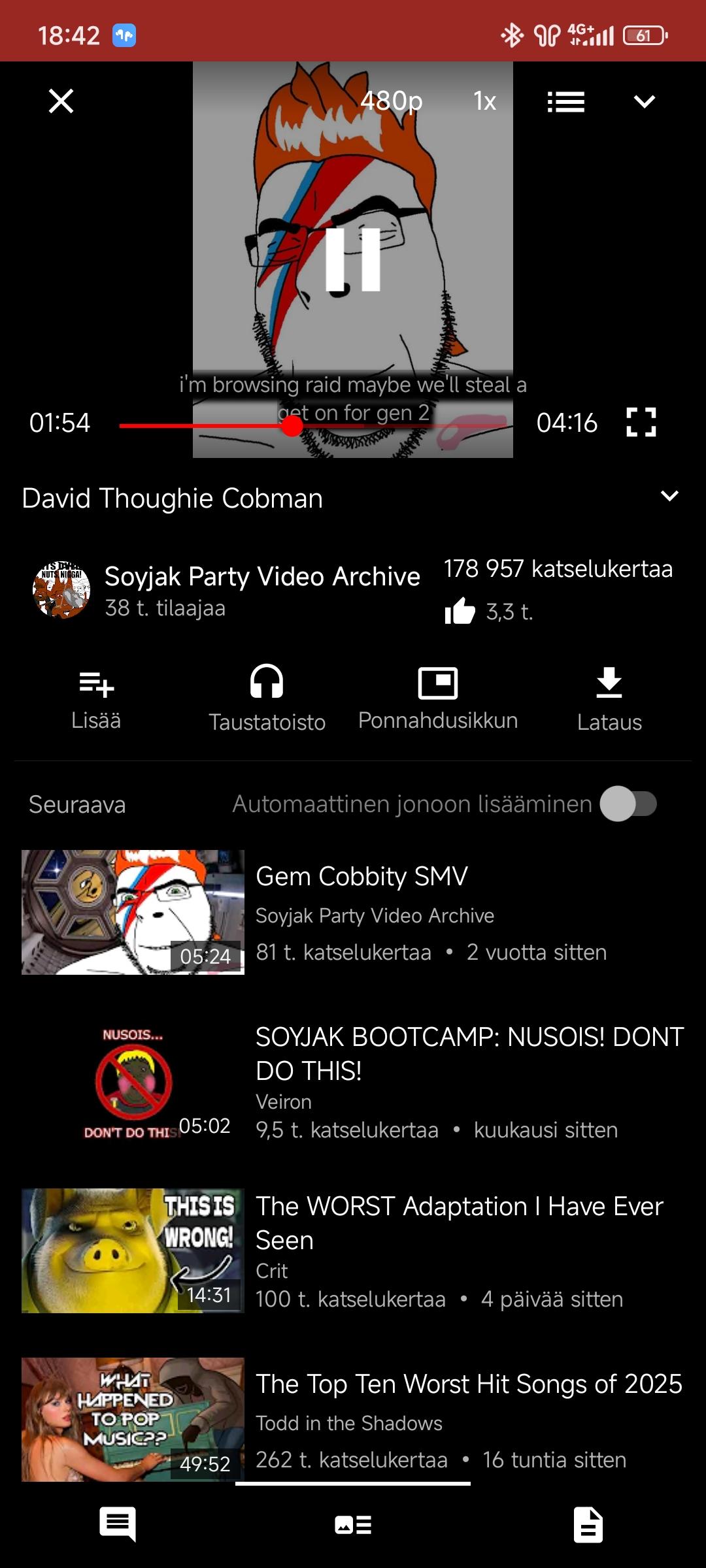Enter fullscreen mode
Viewport: 706px width, 1568px height.
point(641,422)
